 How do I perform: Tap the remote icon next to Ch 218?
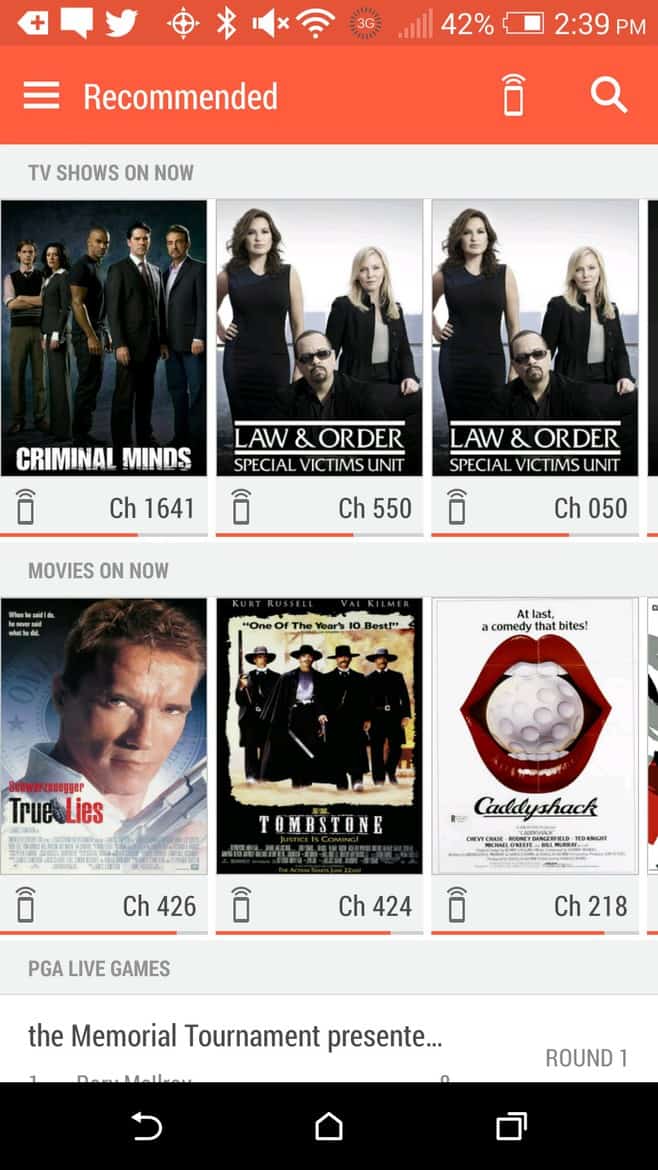click(x=457, y=905)
